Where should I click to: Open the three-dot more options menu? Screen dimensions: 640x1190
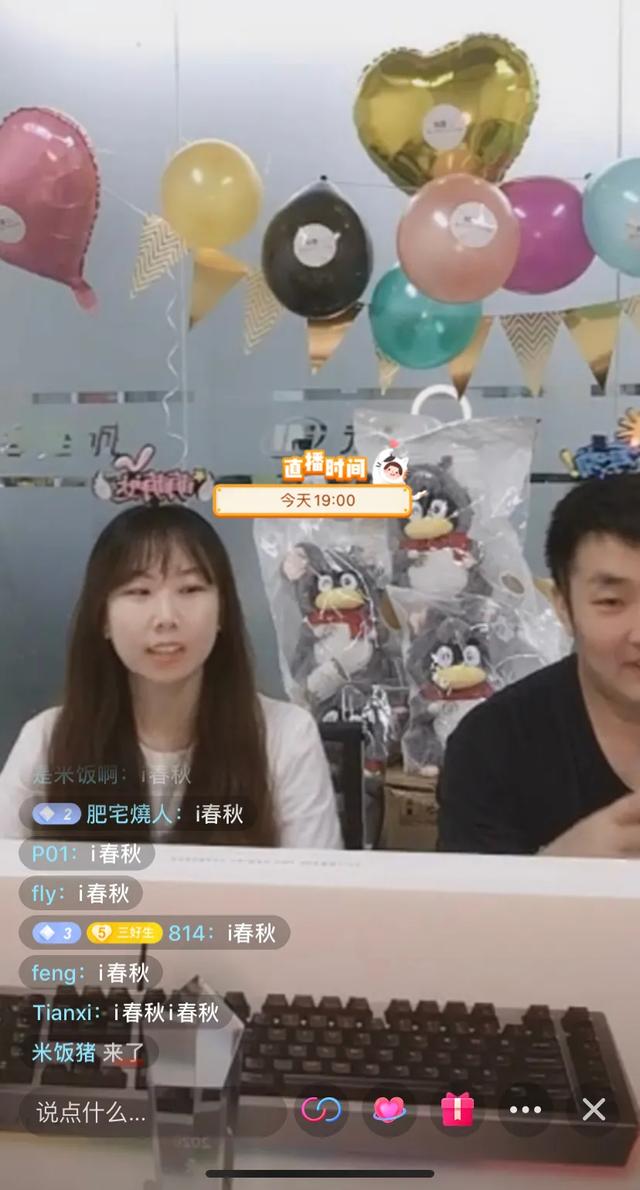tap(525, 1109)
